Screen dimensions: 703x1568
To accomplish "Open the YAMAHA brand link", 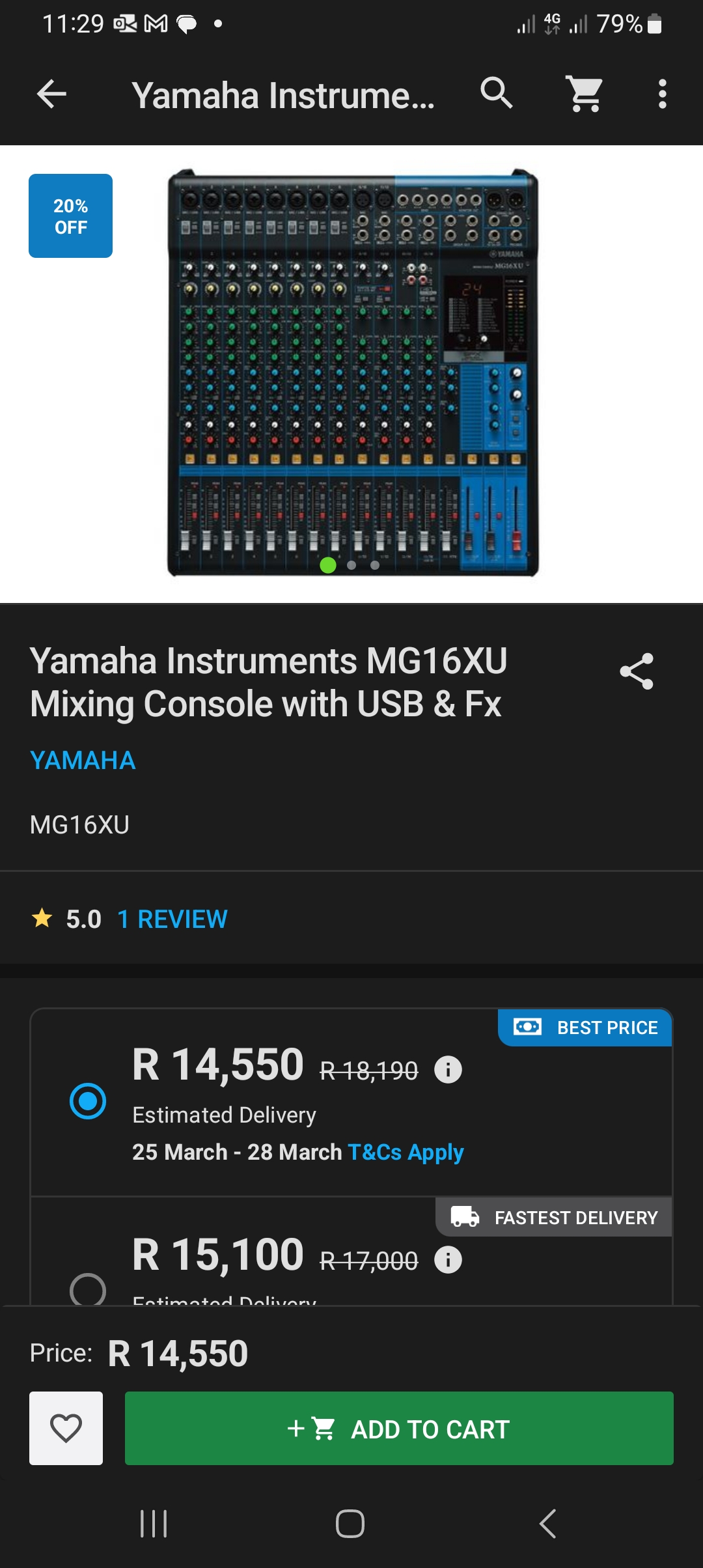I will [83, 761].
